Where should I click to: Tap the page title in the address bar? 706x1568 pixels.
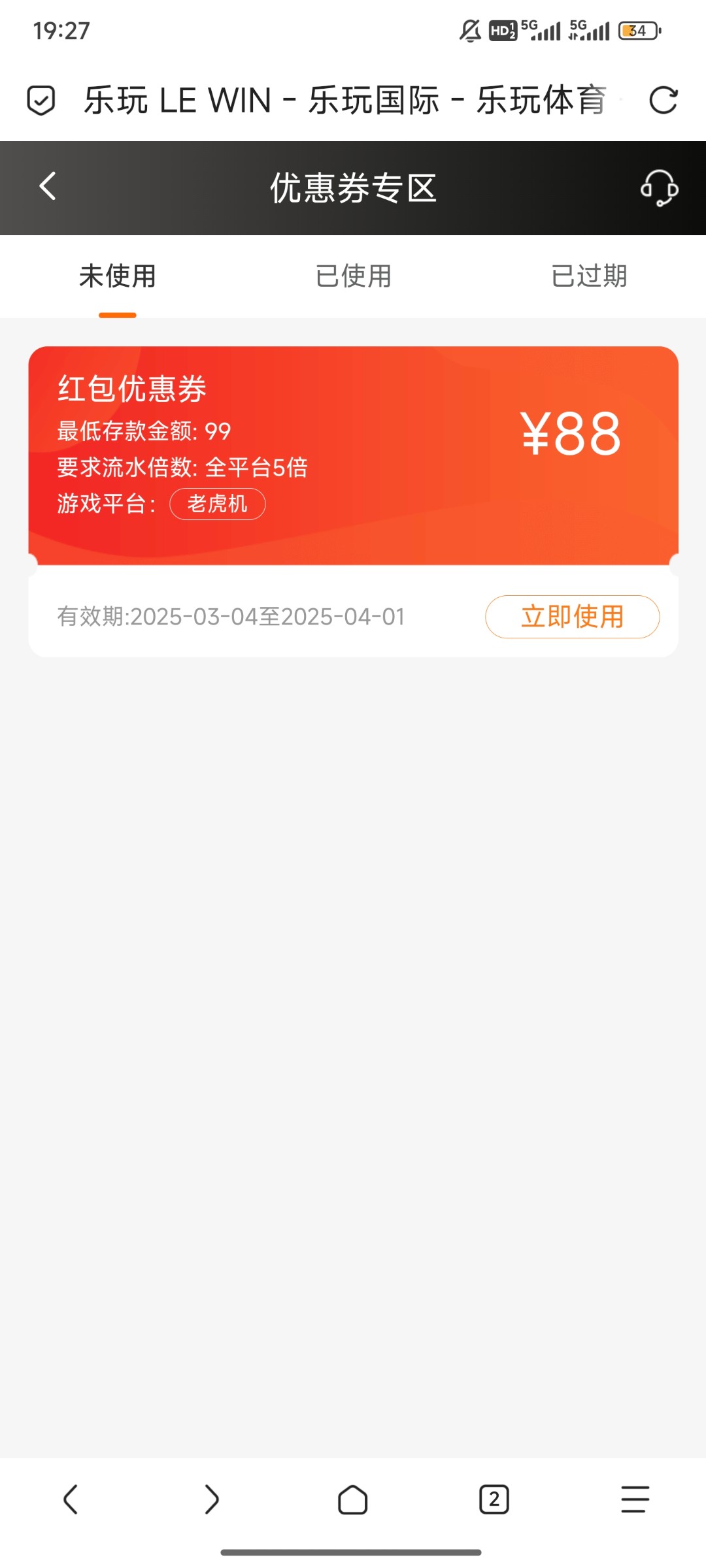click(x=345, y=101)
